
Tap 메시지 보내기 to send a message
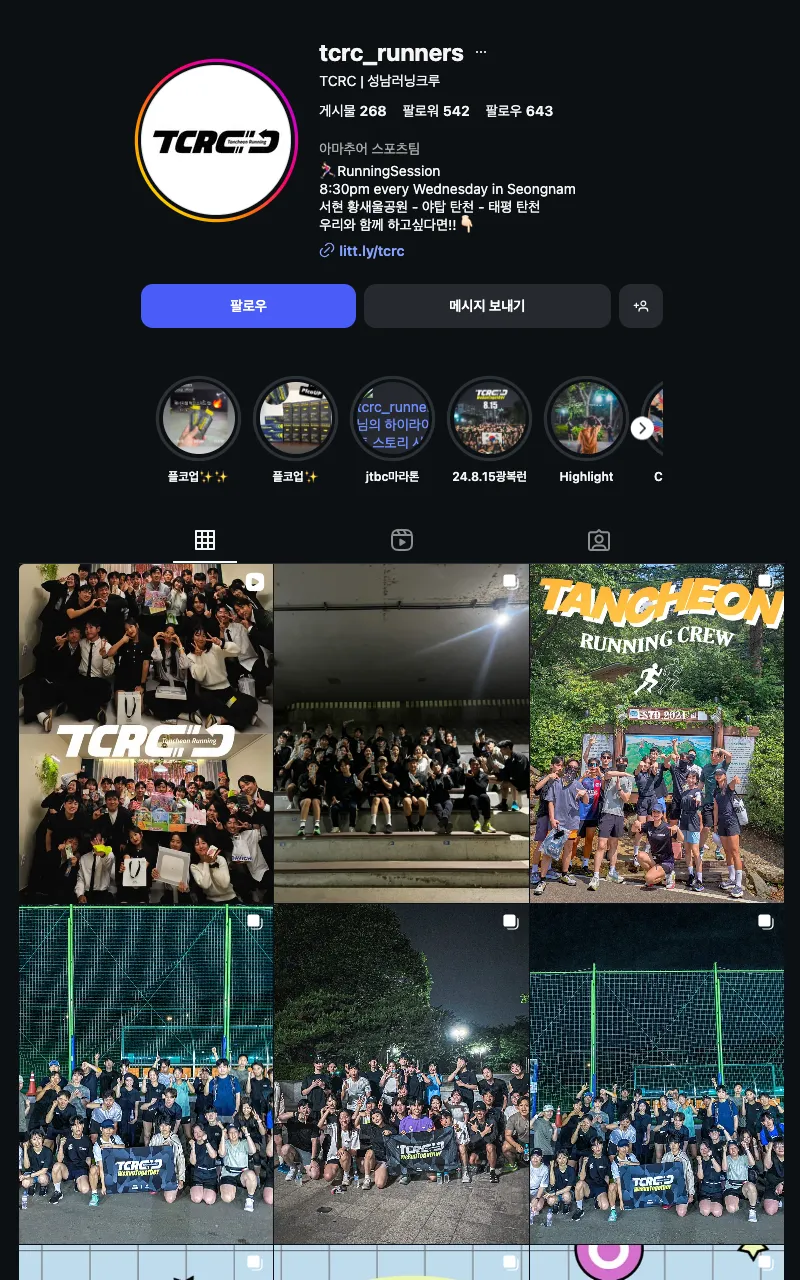487,306
